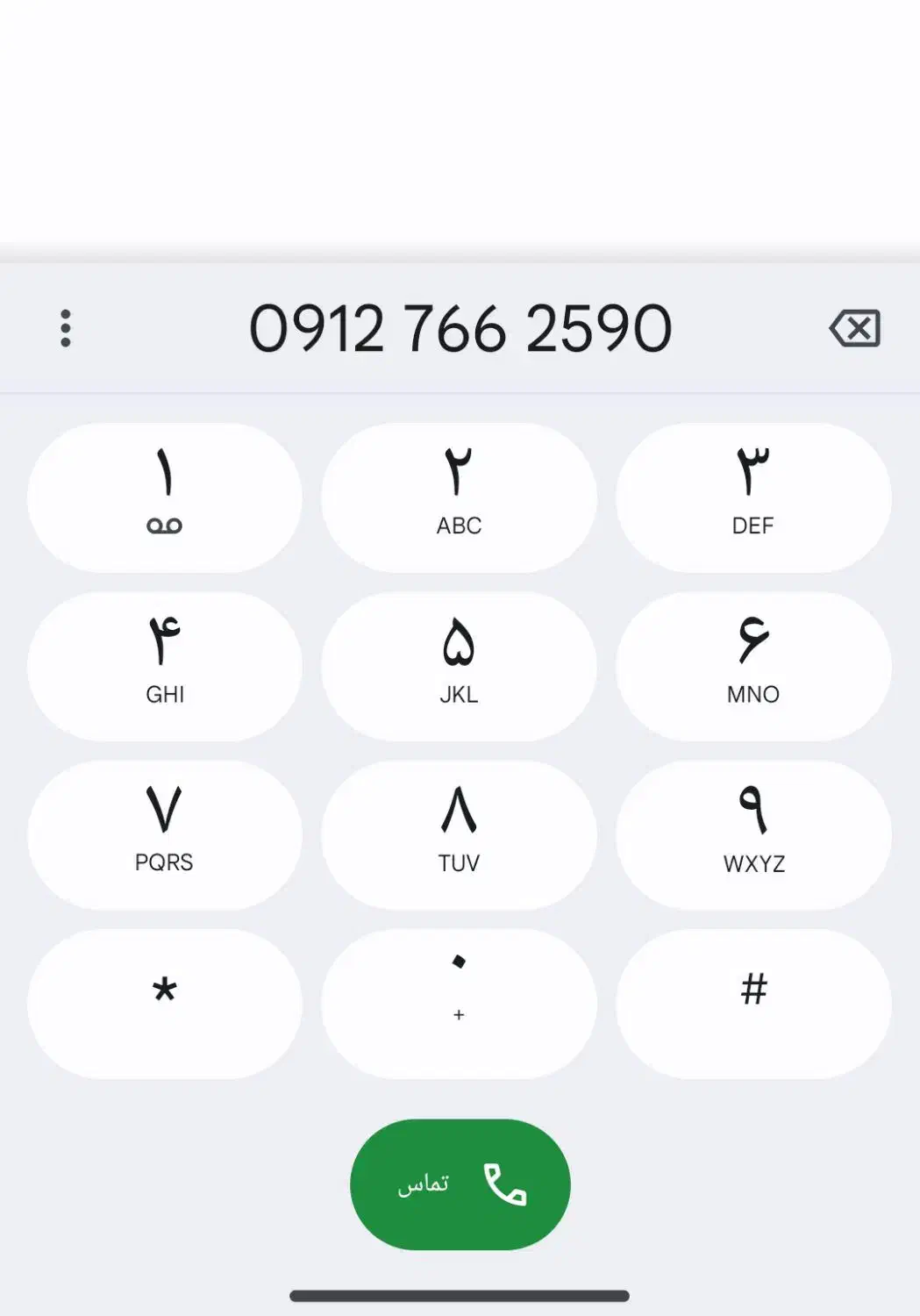The height and width of the screenshot is (1316, 920).
Task: Dial digit ۱ with voicemail key
Action: coord(164,497)
